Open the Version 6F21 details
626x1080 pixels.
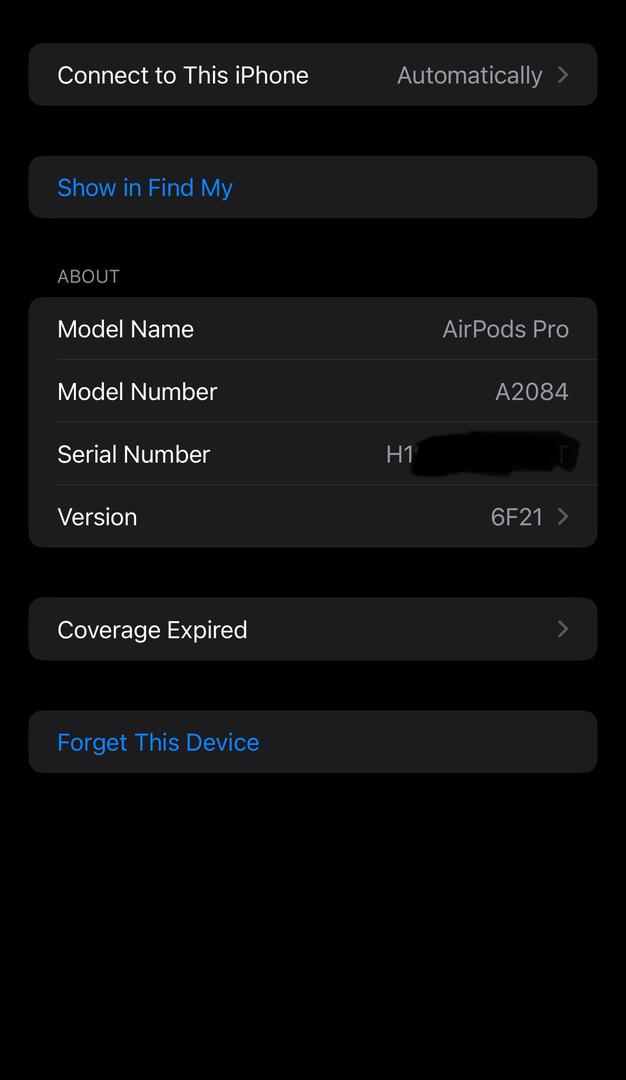(313, 517)
